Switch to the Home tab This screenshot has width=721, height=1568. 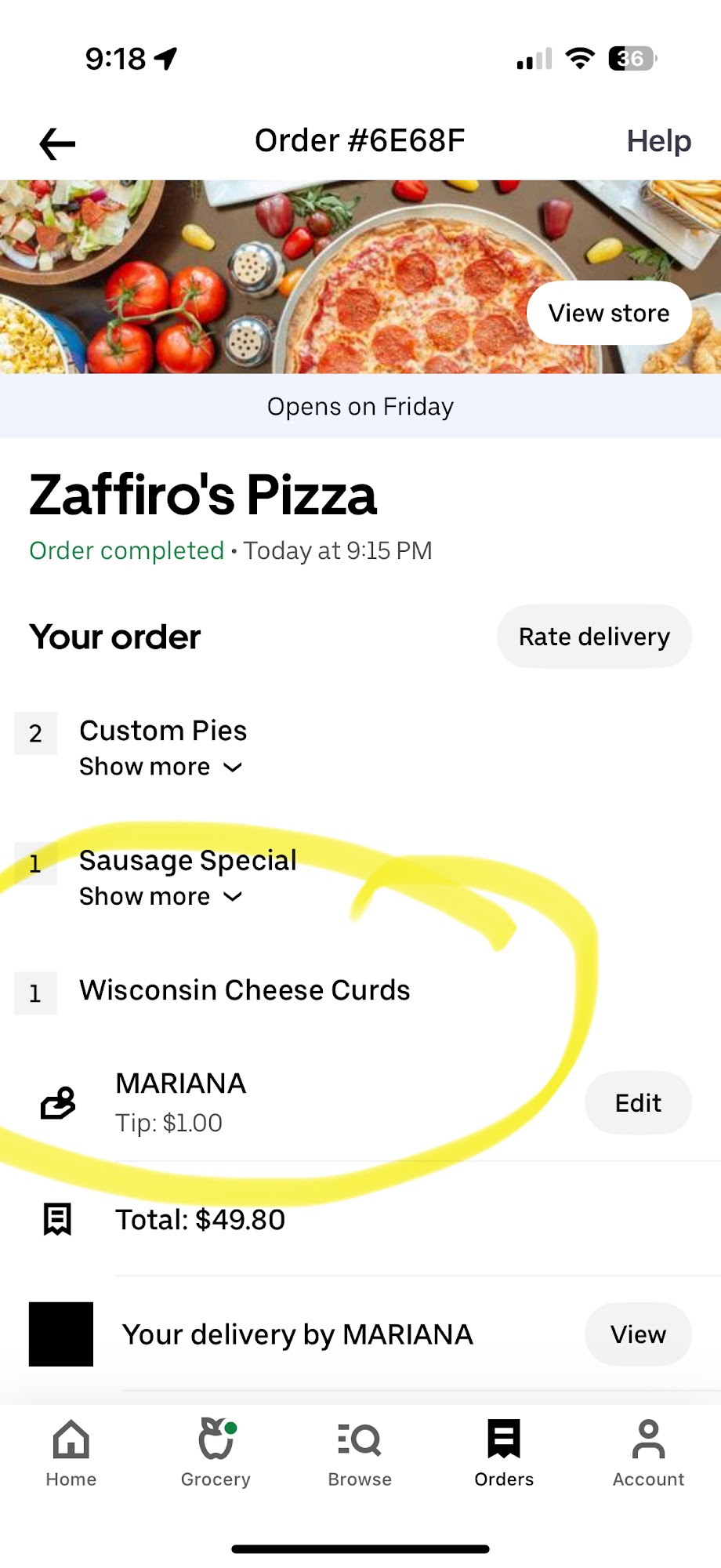(x=71, y=1453)
